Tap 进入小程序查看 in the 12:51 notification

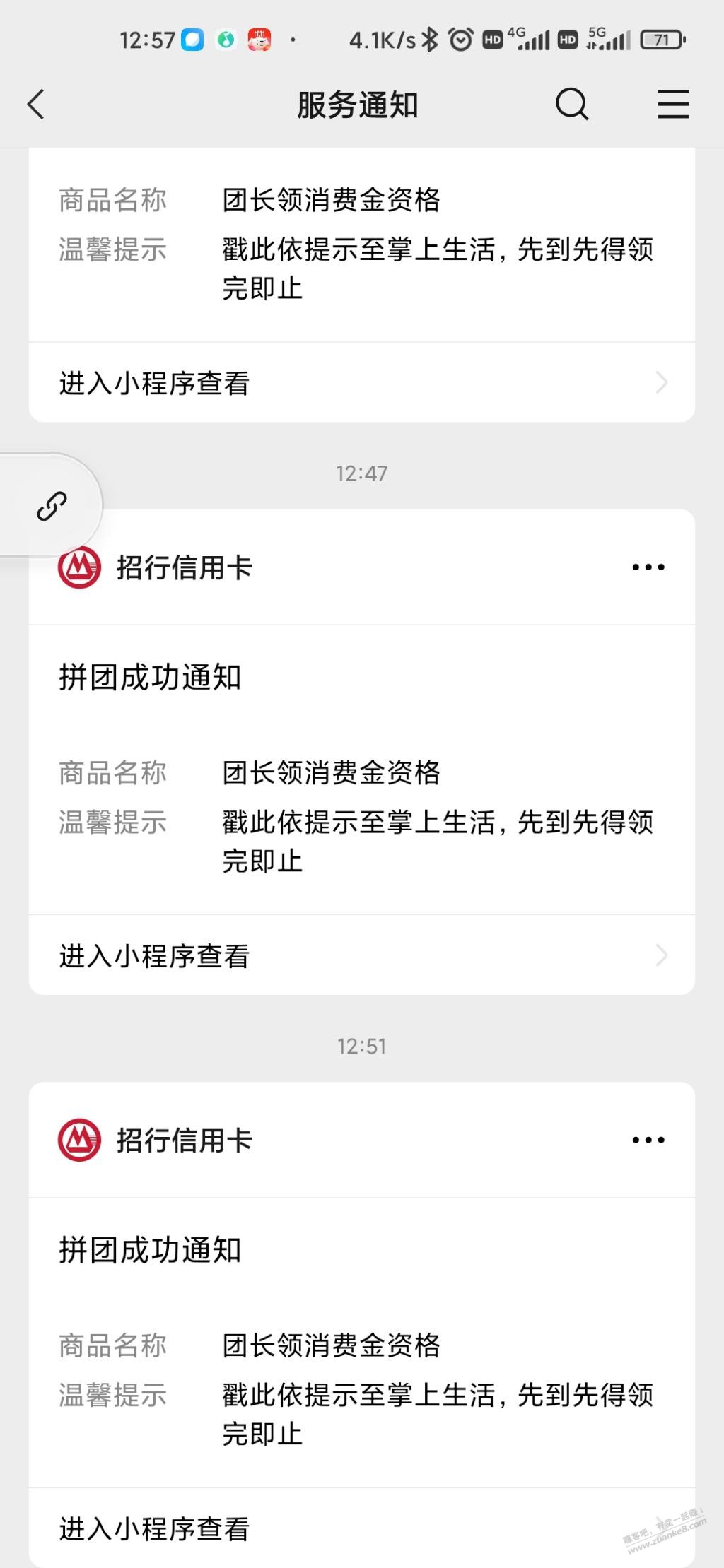pyautogui.click(x=362, y=1528)
